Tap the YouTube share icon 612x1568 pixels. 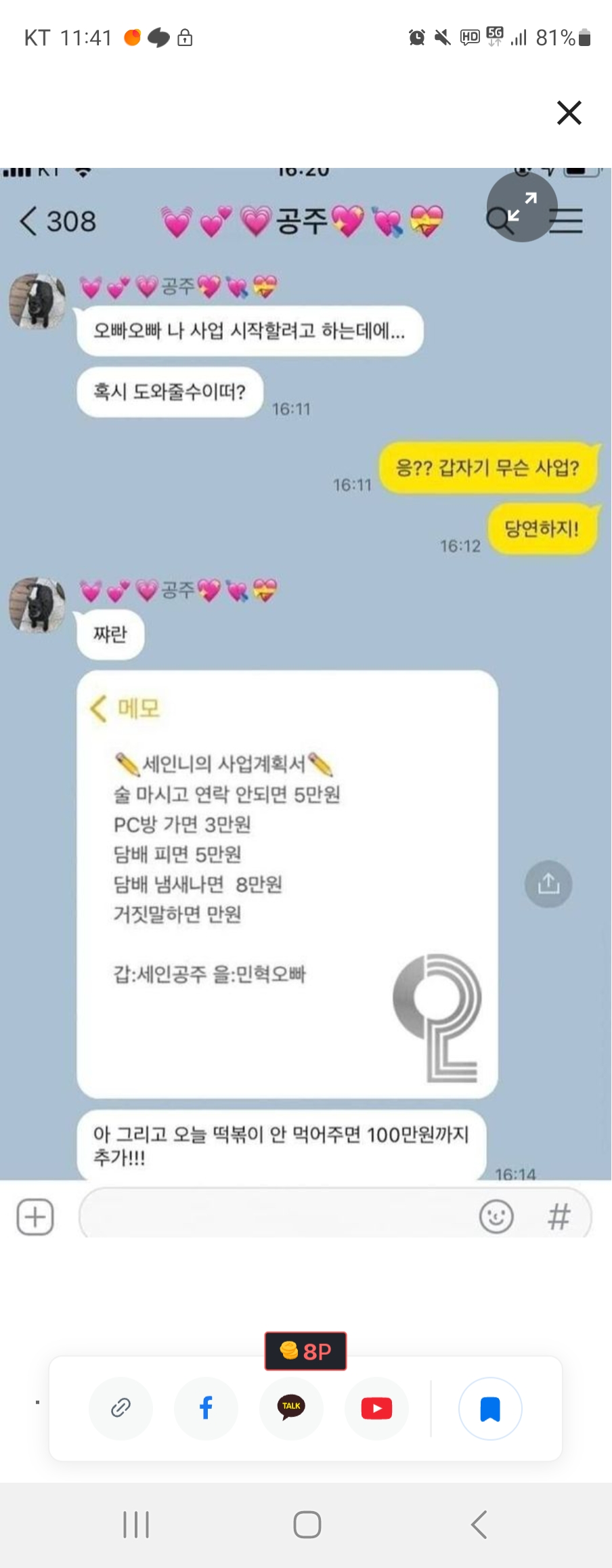click(x=376, y=1408)
